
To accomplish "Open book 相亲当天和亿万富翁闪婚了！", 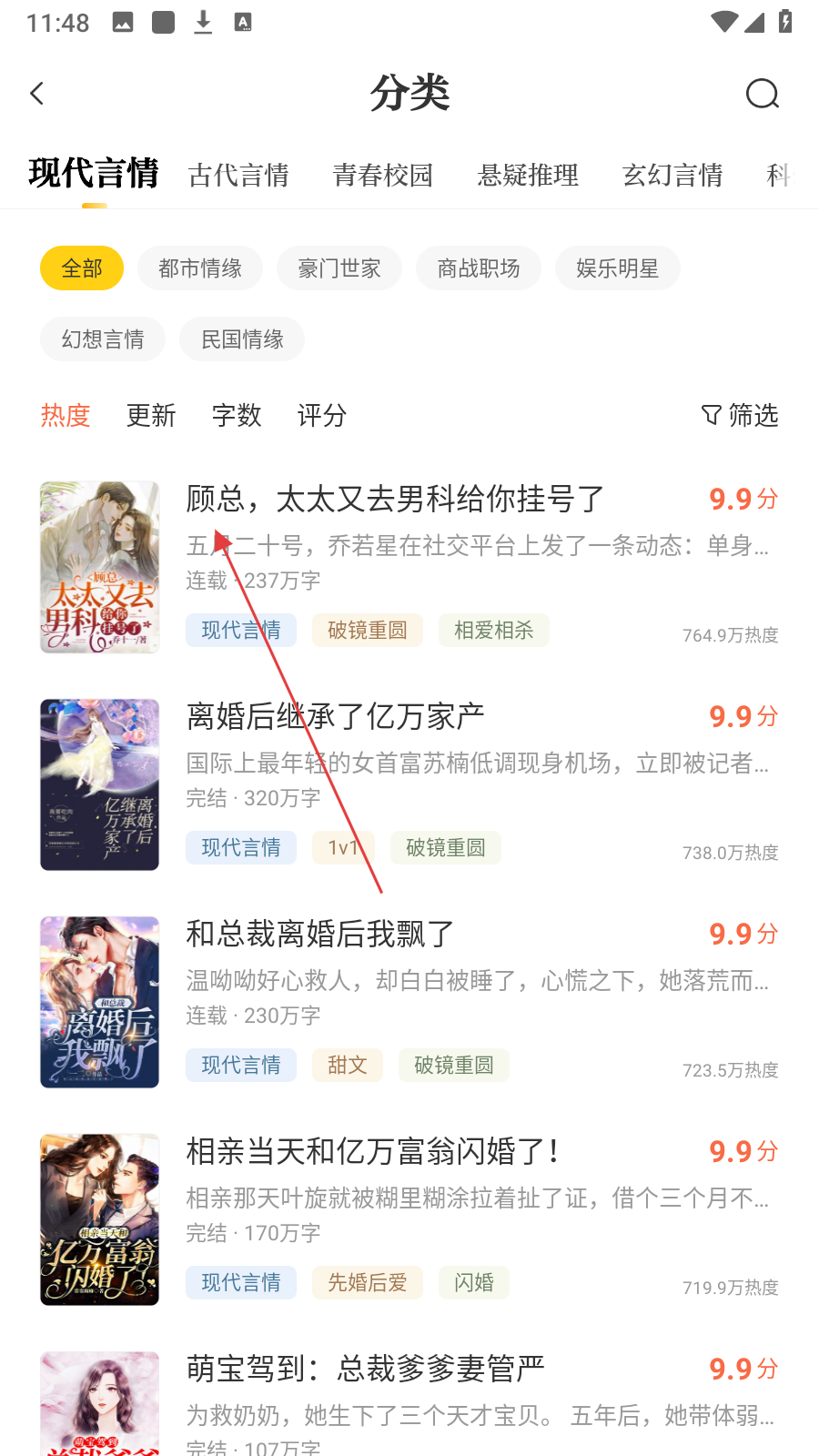I will (373, 1152).
